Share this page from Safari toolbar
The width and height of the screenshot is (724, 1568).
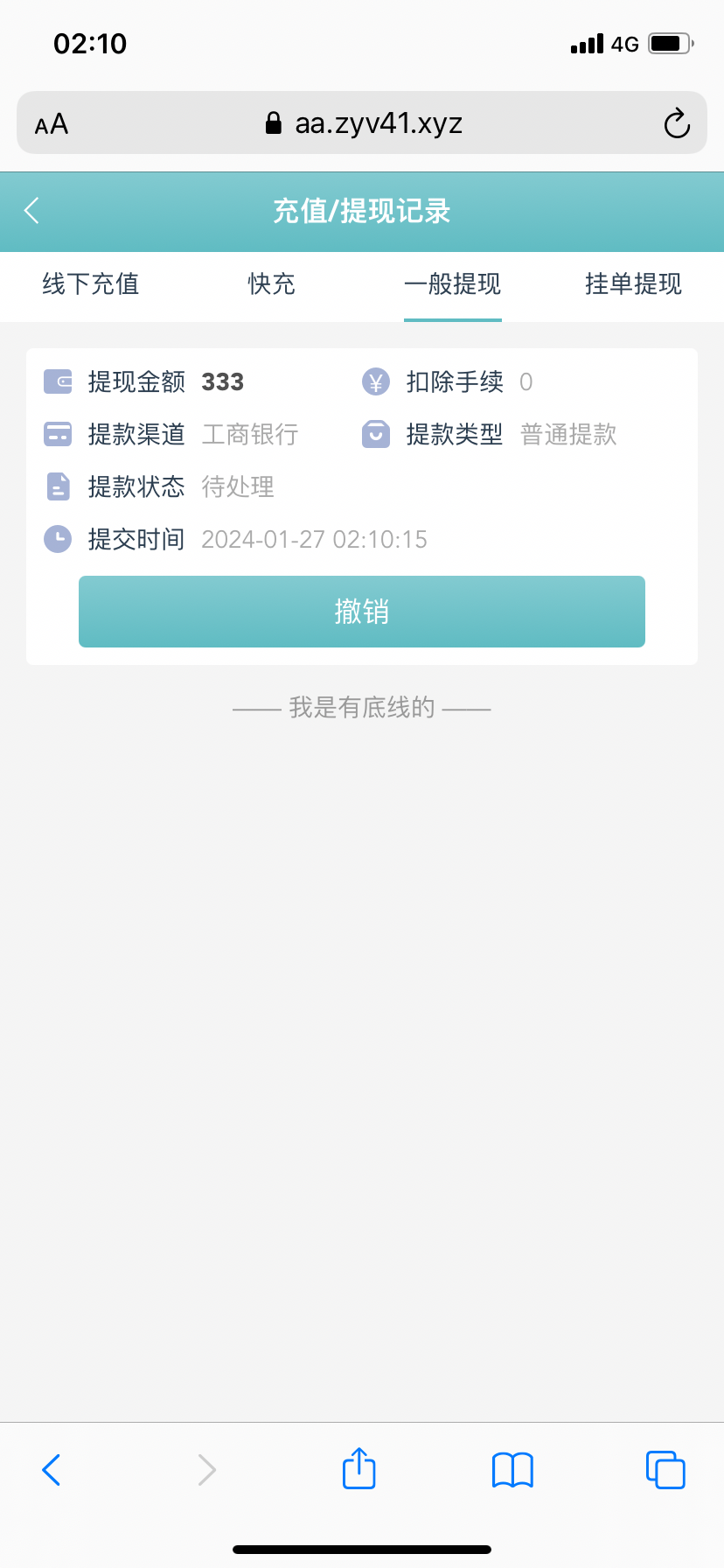[359, 1468]
